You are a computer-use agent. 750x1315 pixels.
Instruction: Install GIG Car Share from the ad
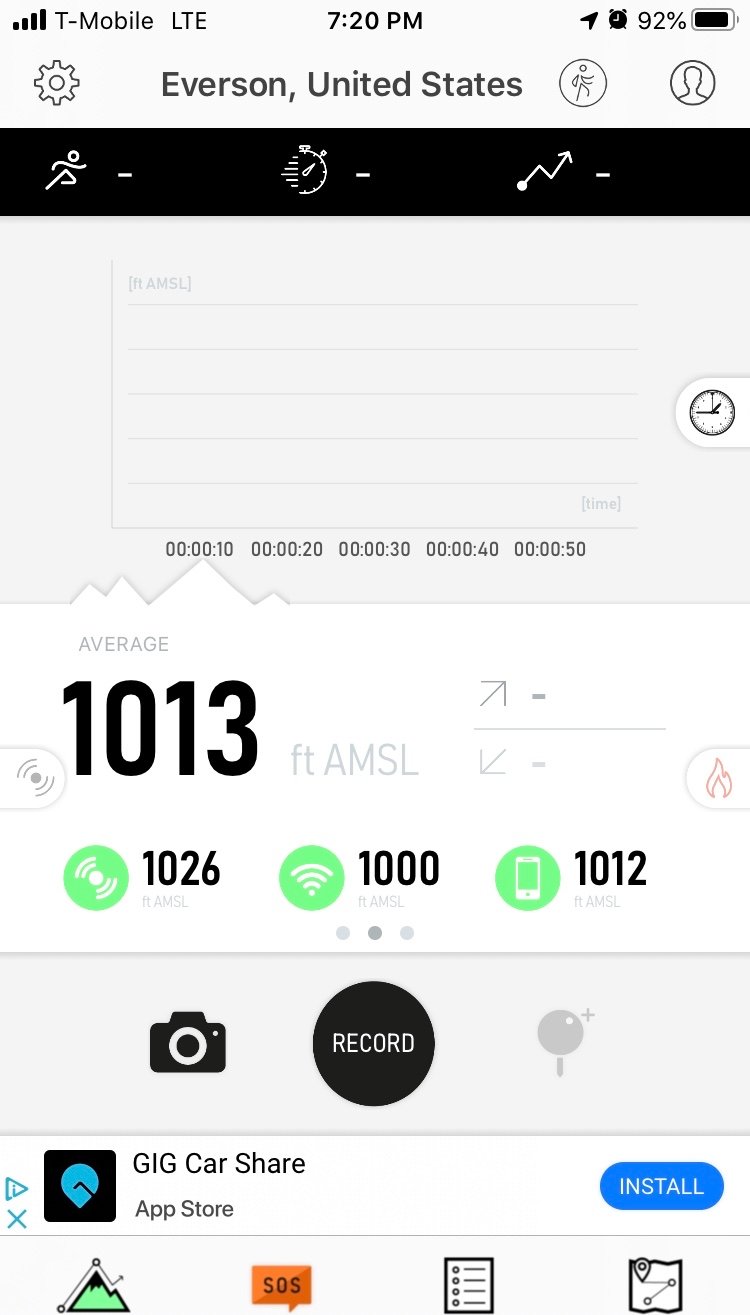pos(661,1187)
